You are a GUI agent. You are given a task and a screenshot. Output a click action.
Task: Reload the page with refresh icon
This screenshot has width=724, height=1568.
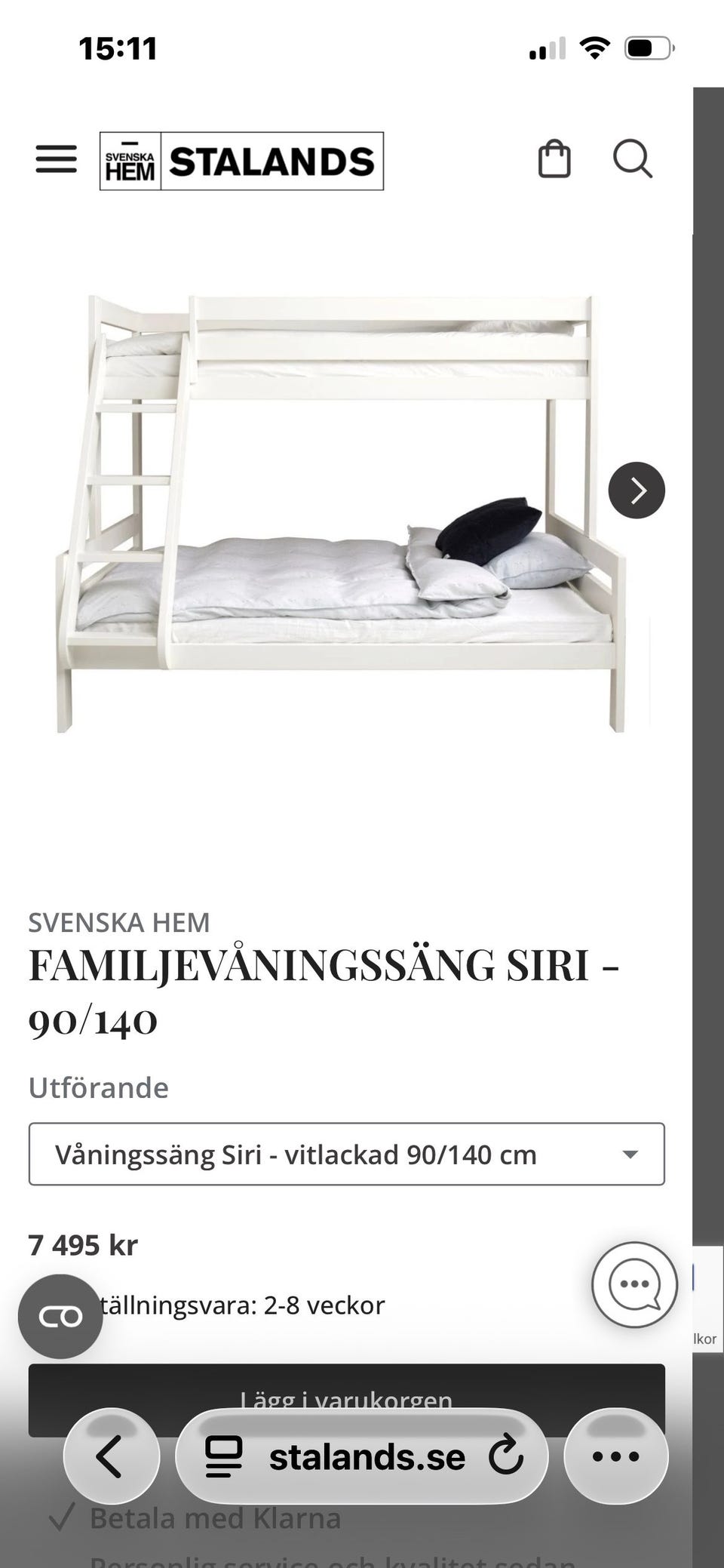click(507, 1456)
